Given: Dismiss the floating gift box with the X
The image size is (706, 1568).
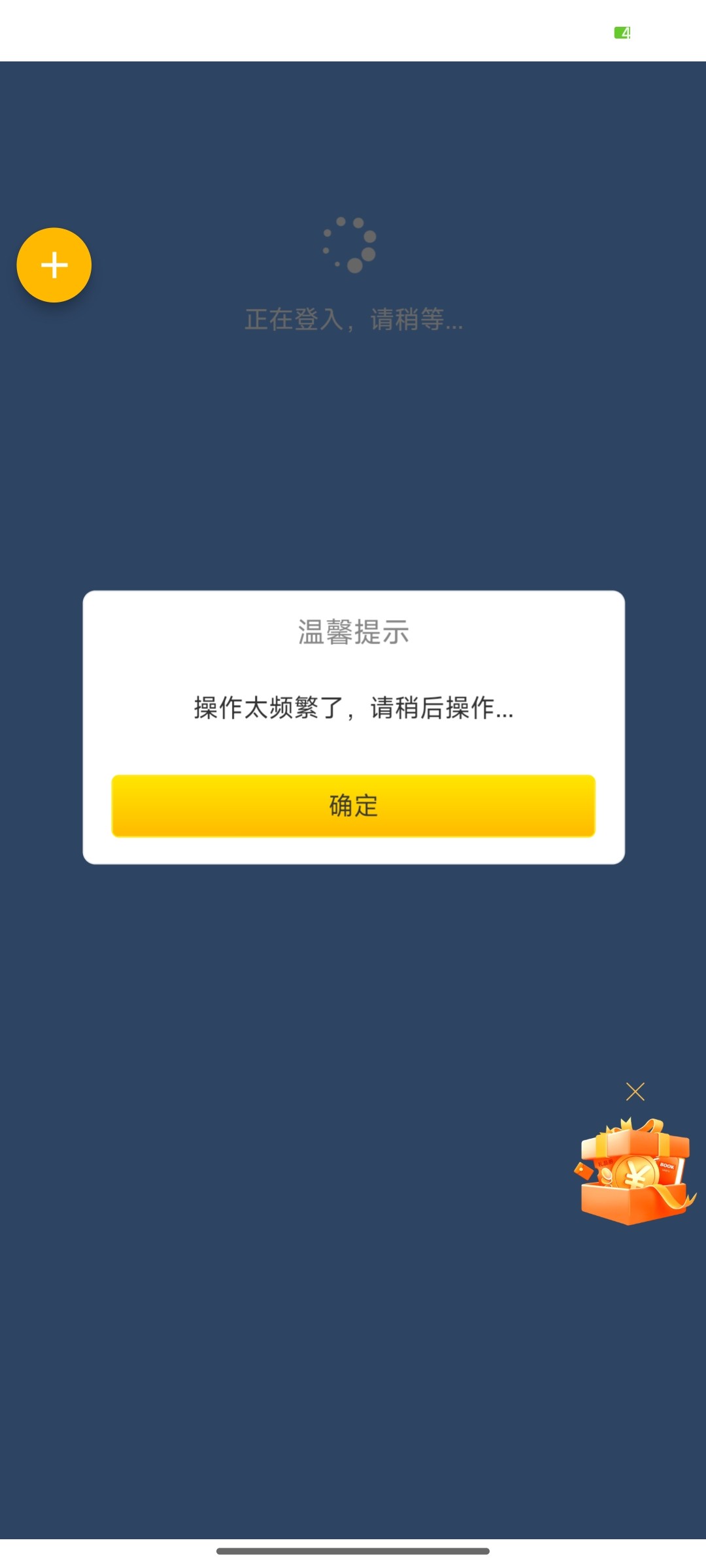Looking at the screenshot, I should coord(635,1092).
